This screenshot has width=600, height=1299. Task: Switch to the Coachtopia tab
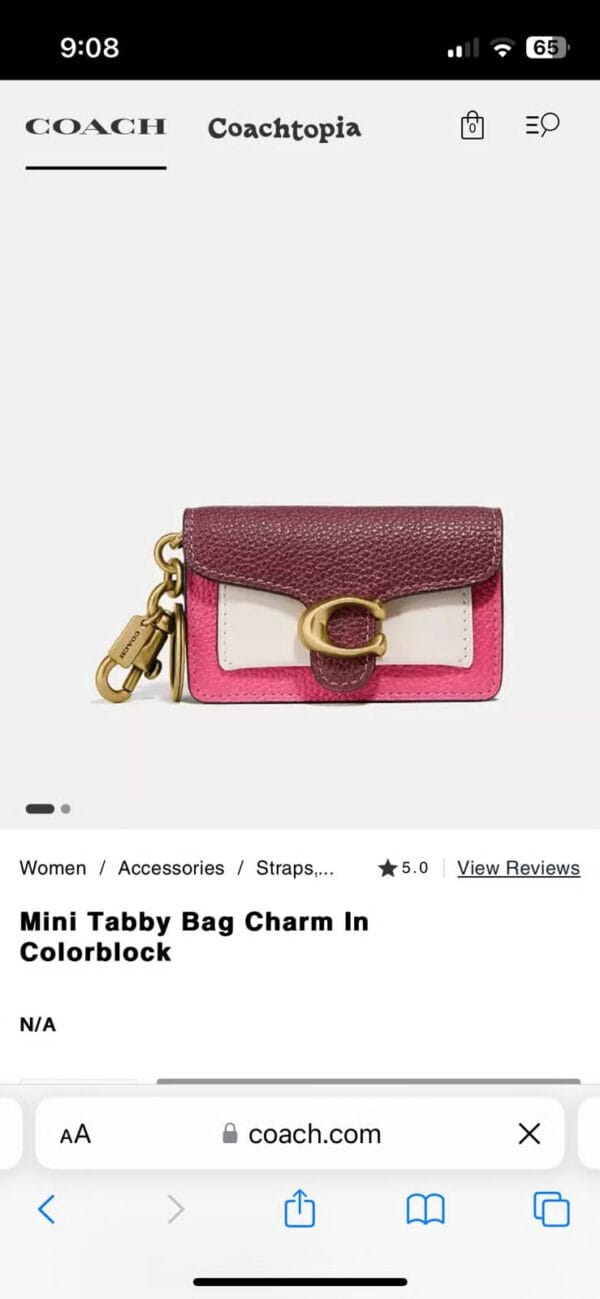tap(284, 128)
